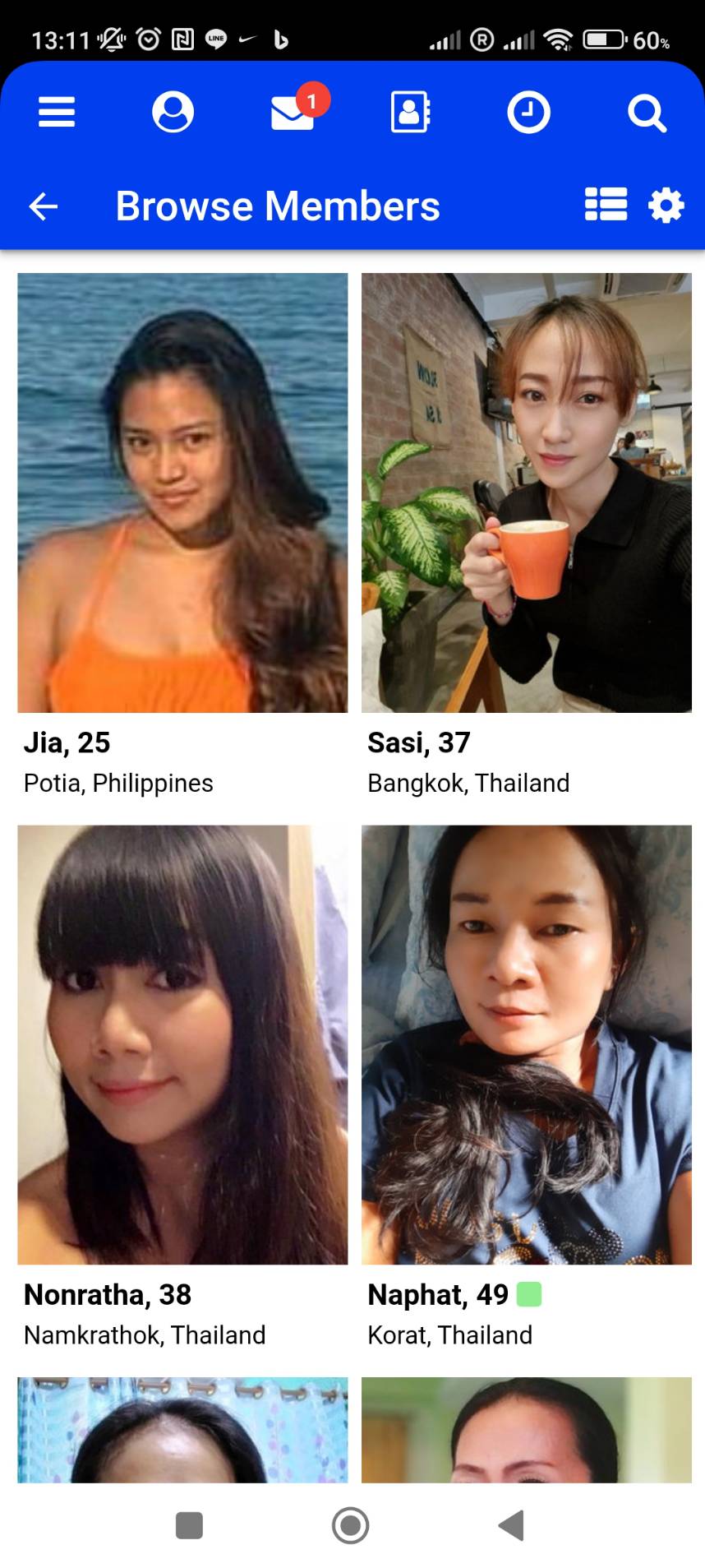Image resolution: width=705 pixels, height=1568 pixels.
Task: Open the contacts book icon
Action: (410, 112)
